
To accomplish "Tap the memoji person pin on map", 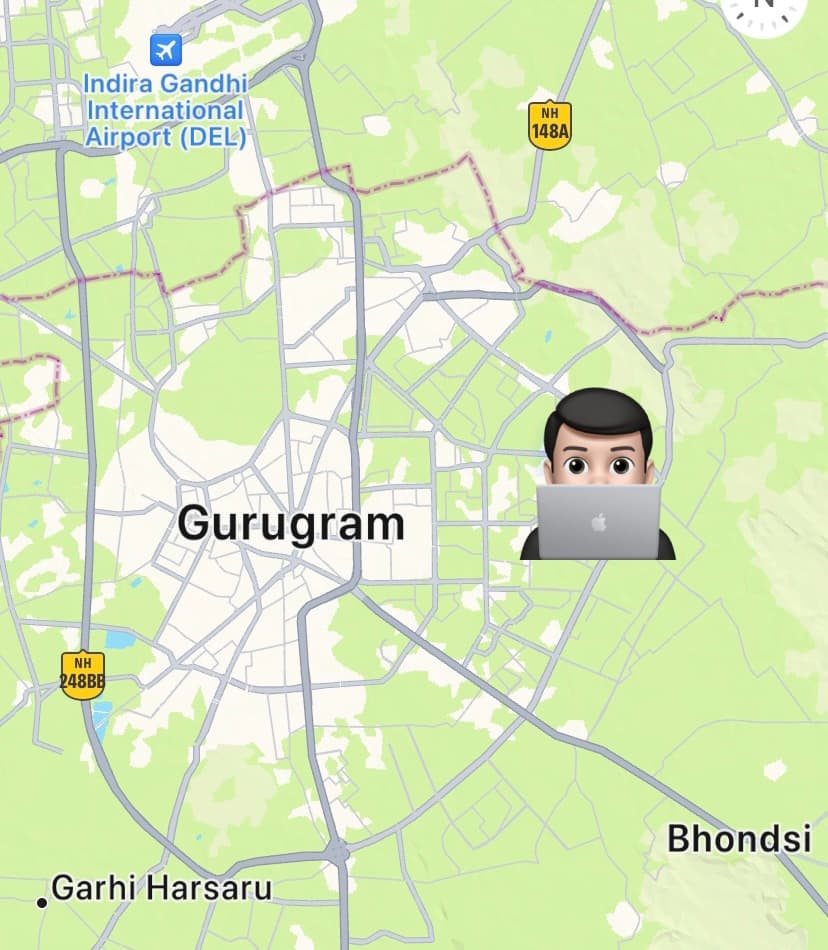I will [x=598, y=476].
